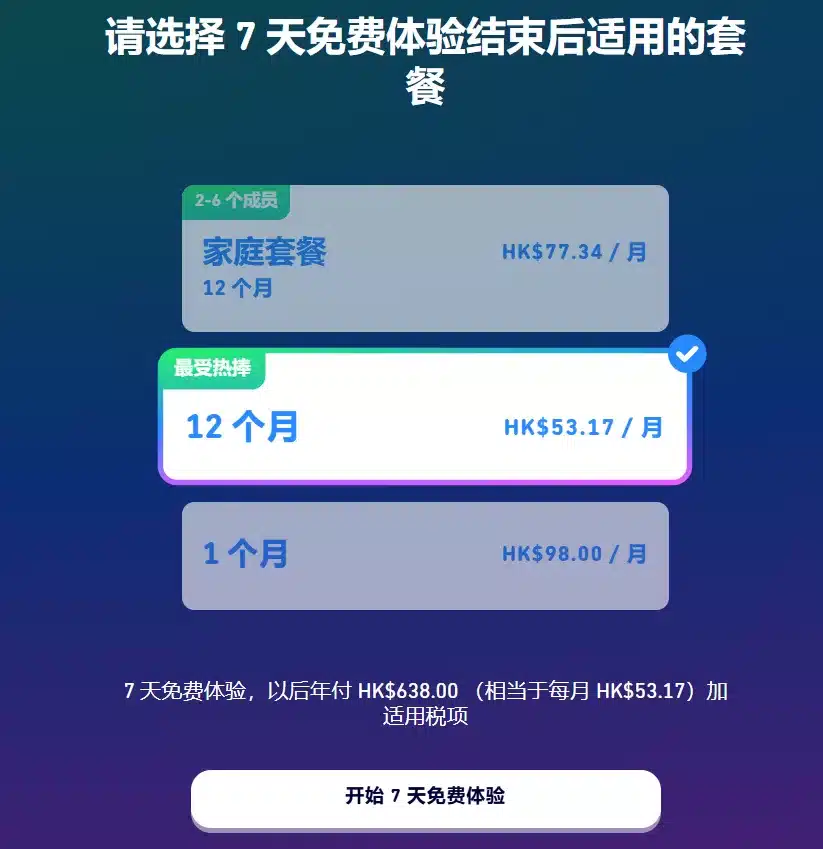
Task: Select the 家庭套餐 family plan card
Action: tap(423, 257)
